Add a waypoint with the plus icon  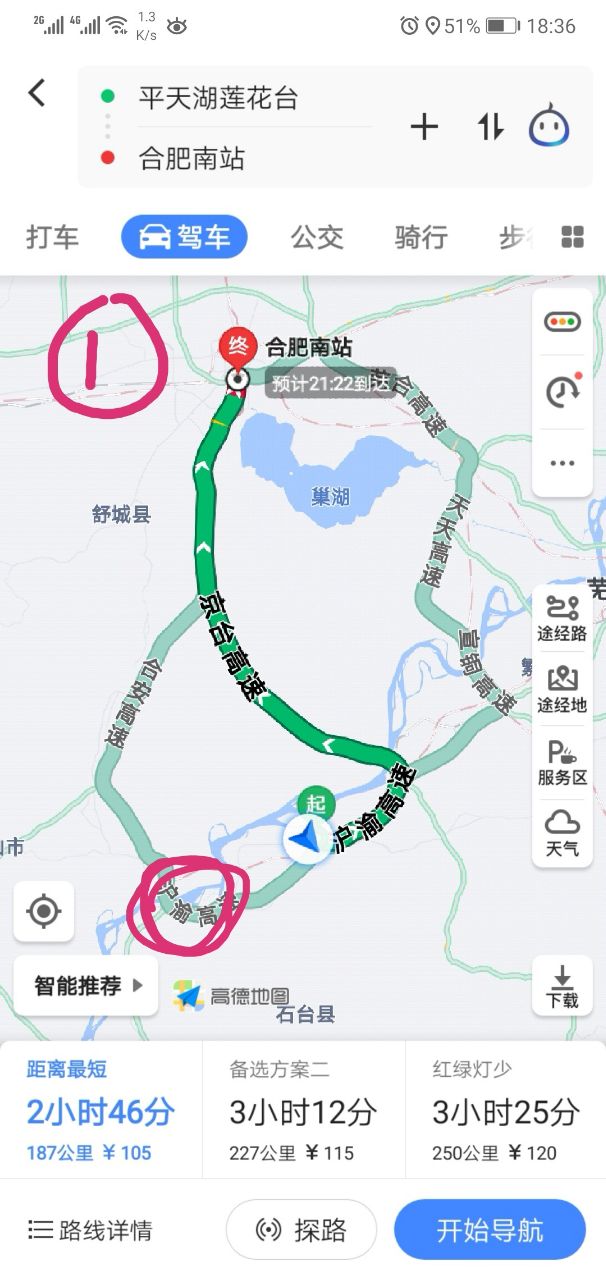[424, 127]
